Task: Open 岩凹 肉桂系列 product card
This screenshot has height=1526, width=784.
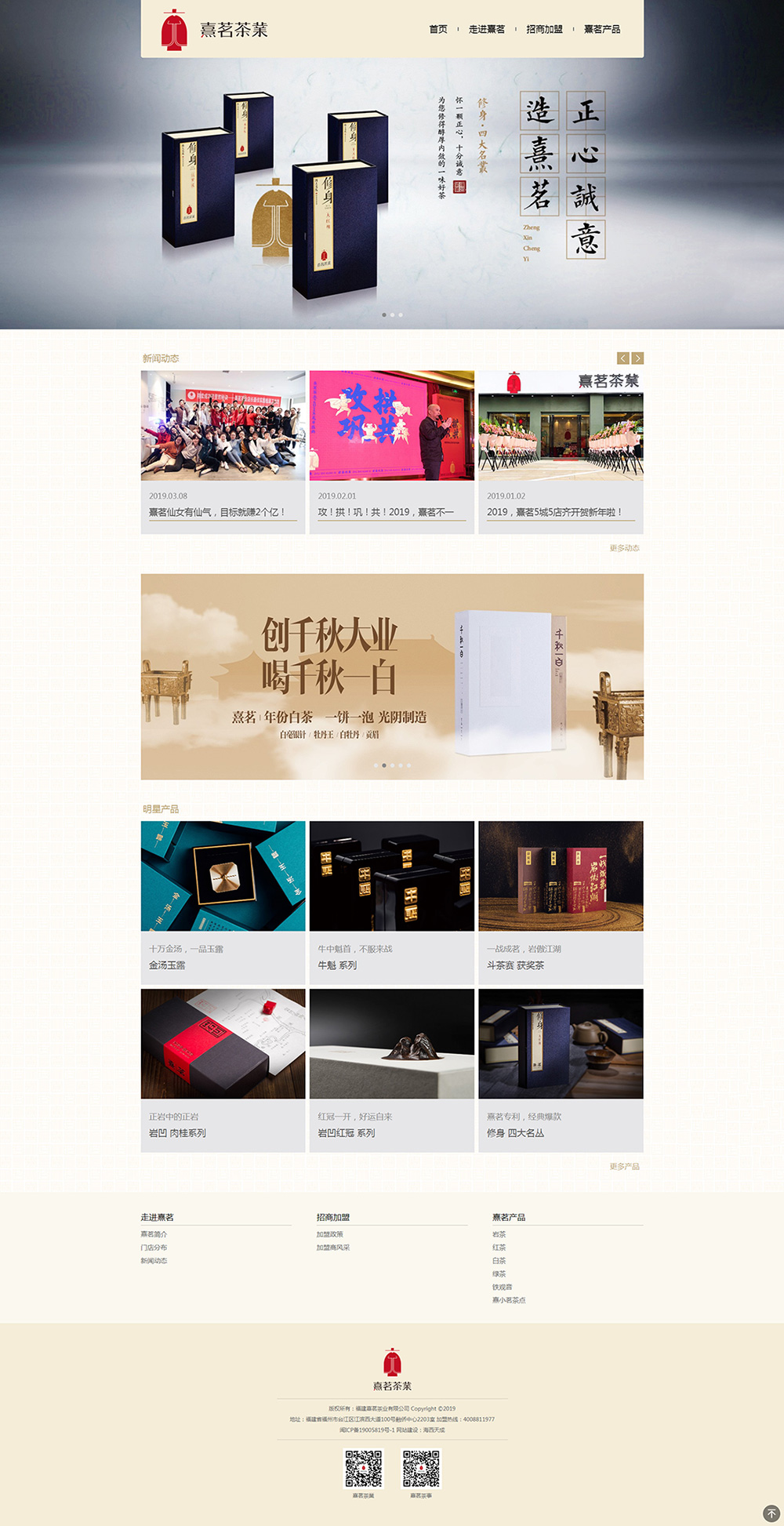Action: point(223,1070)
